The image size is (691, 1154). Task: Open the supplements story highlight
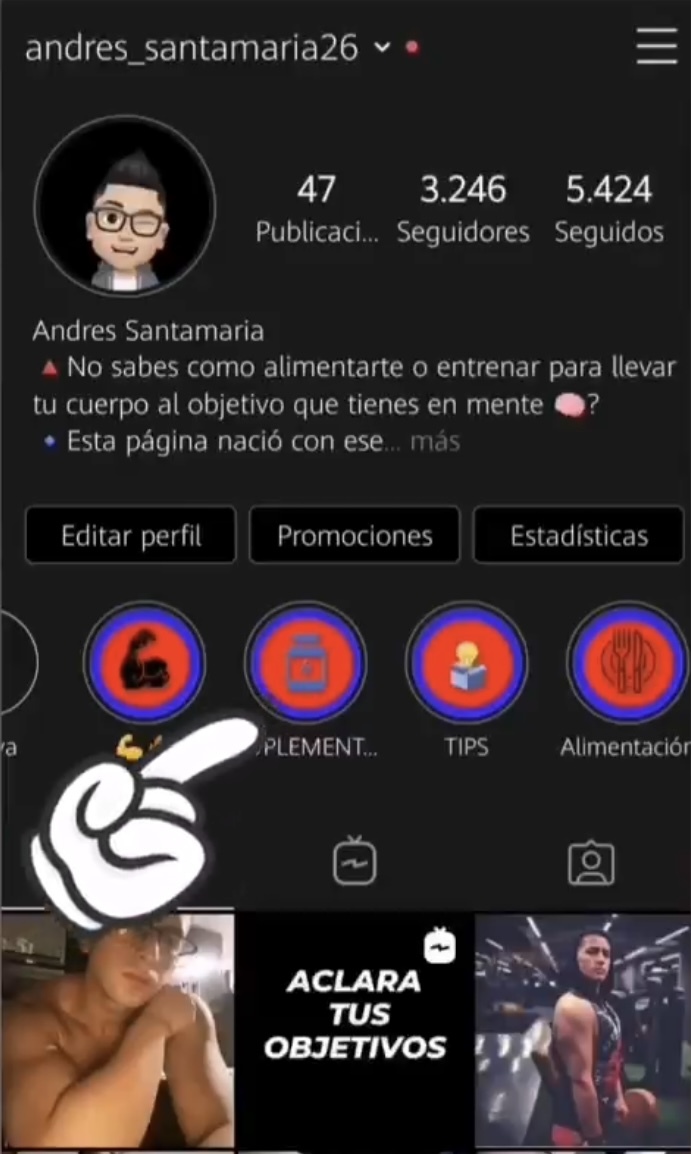pyautogui.click(x=306, y=662)
